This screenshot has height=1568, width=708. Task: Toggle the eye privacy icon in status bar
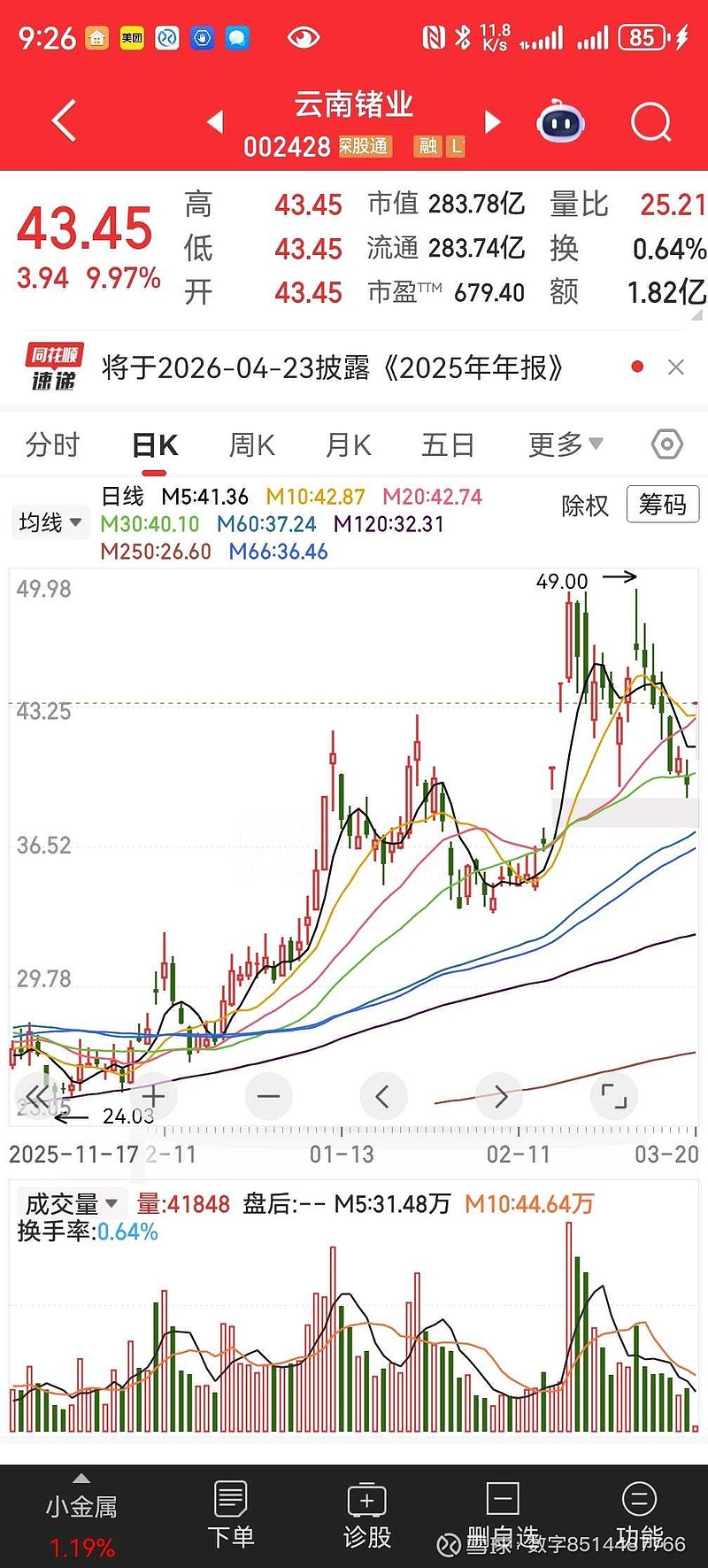click(x=302, y=37)
